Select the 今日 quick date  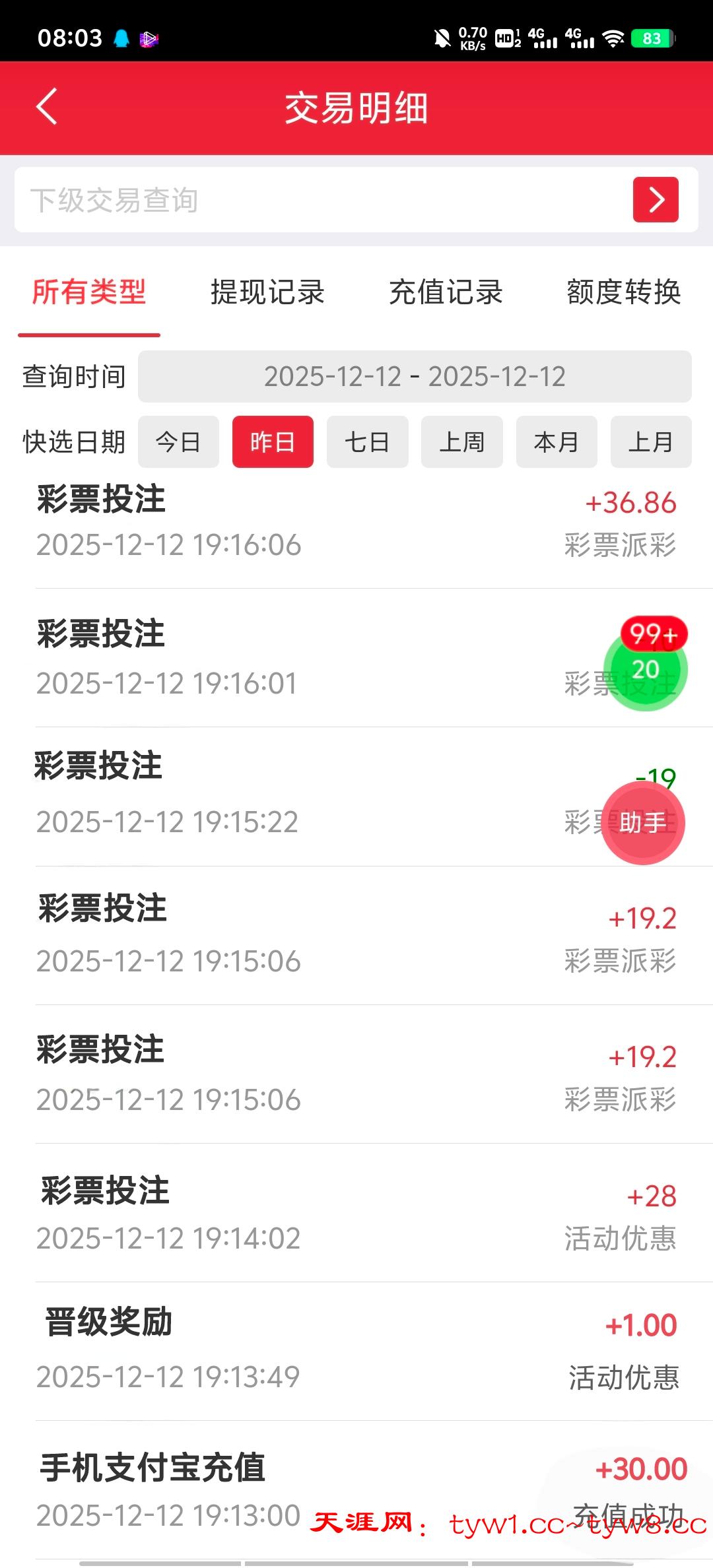click(x=178, y=442)
